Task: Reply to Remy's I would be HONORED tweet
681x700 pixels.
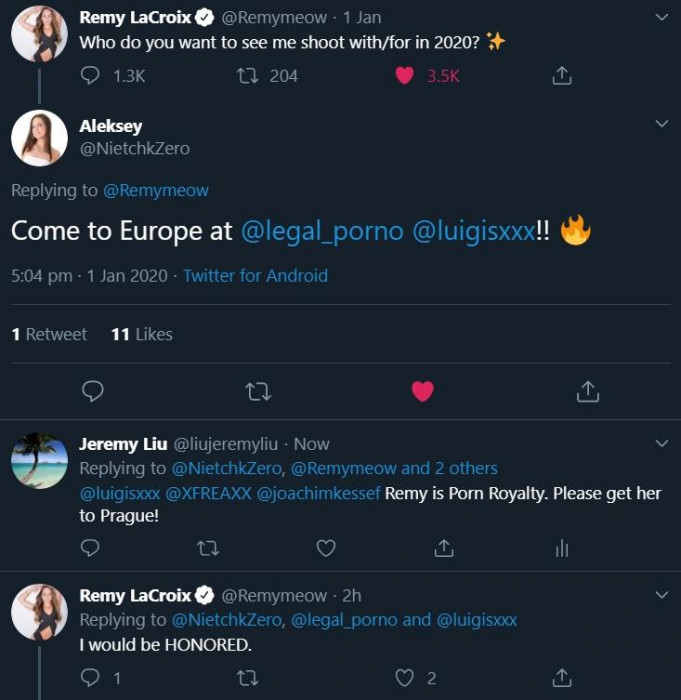Action: tap(91, 678)
